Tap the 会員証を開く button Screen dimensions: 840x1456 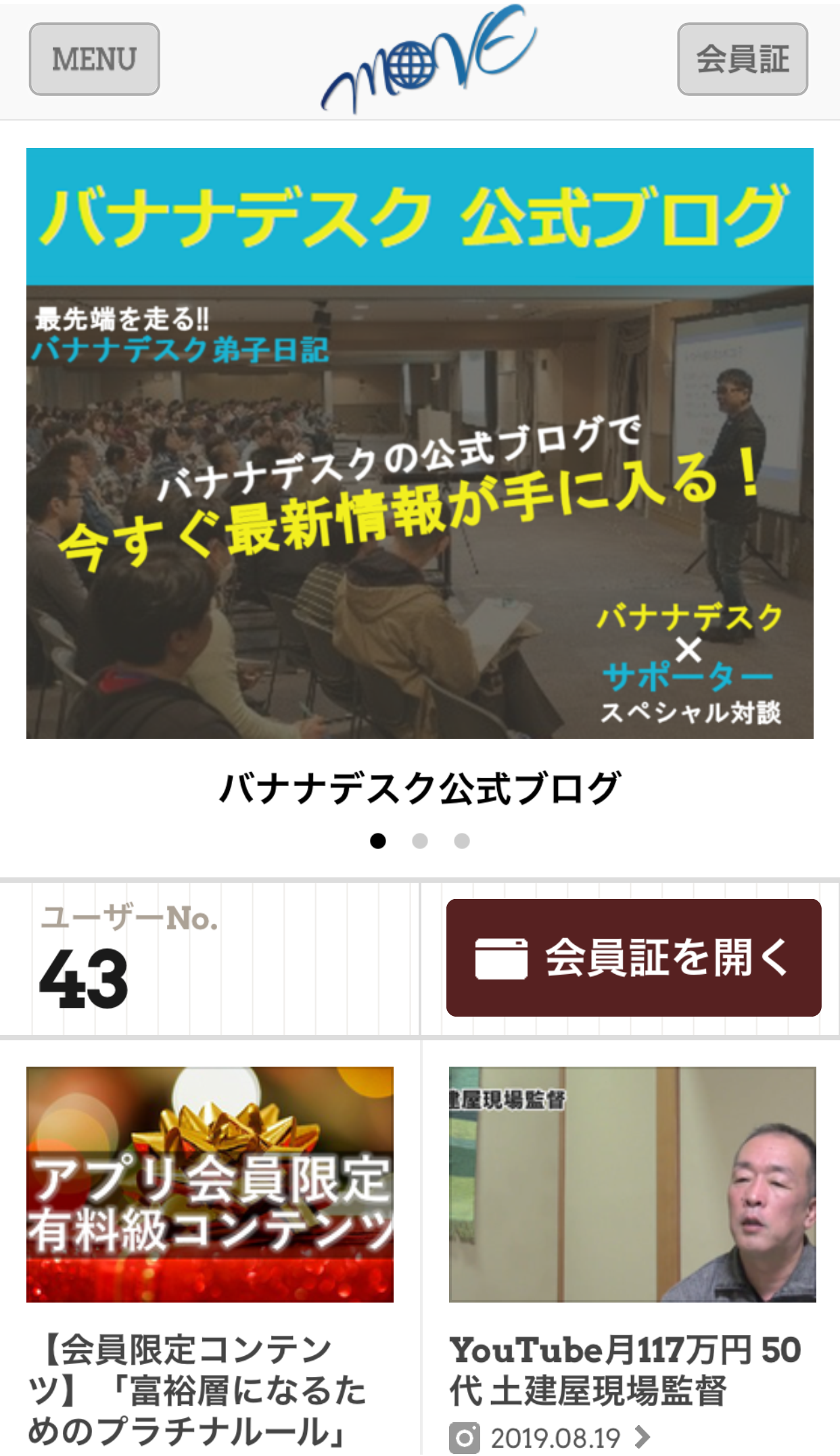pos(634,957)
